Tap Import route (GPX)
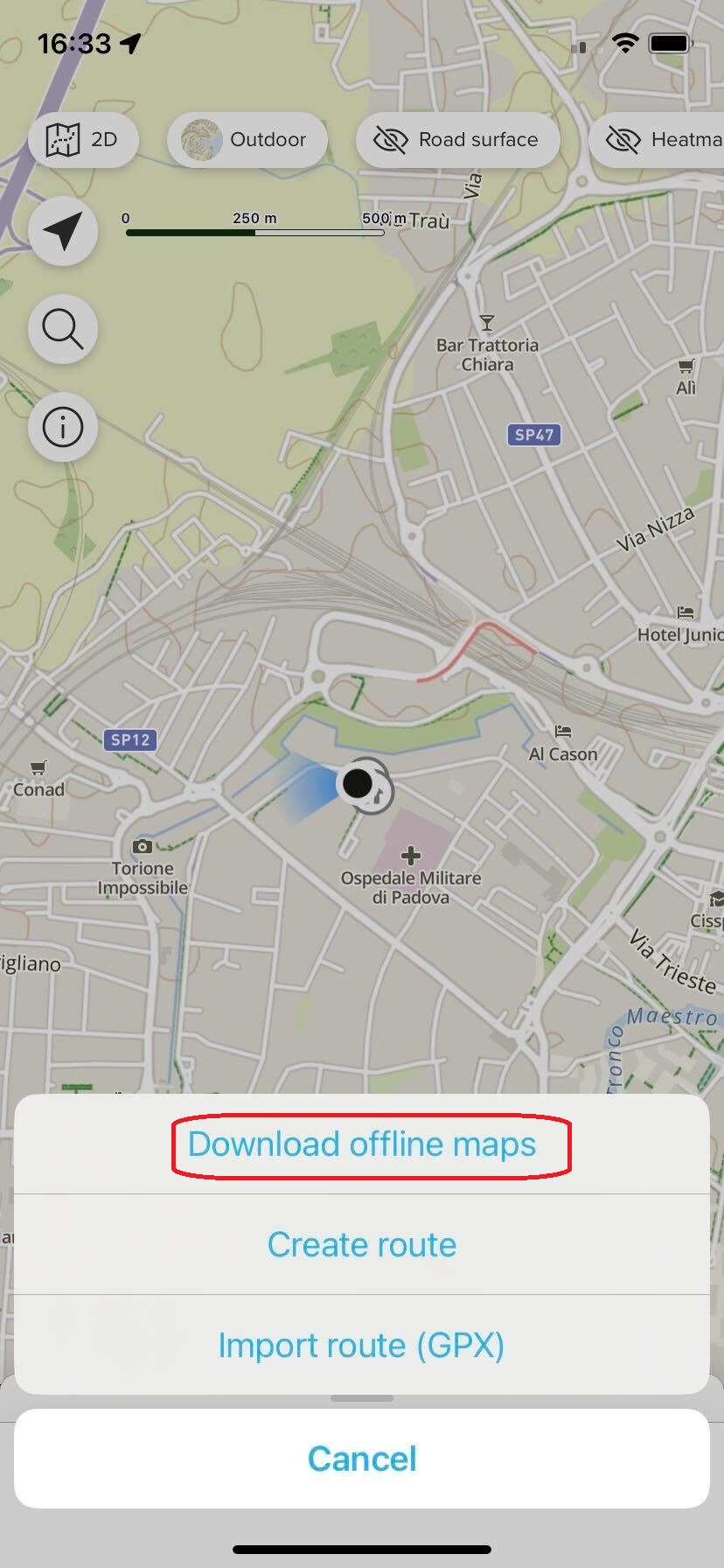Viewport: 724px width, 1568px height. tap(362, 1345)
